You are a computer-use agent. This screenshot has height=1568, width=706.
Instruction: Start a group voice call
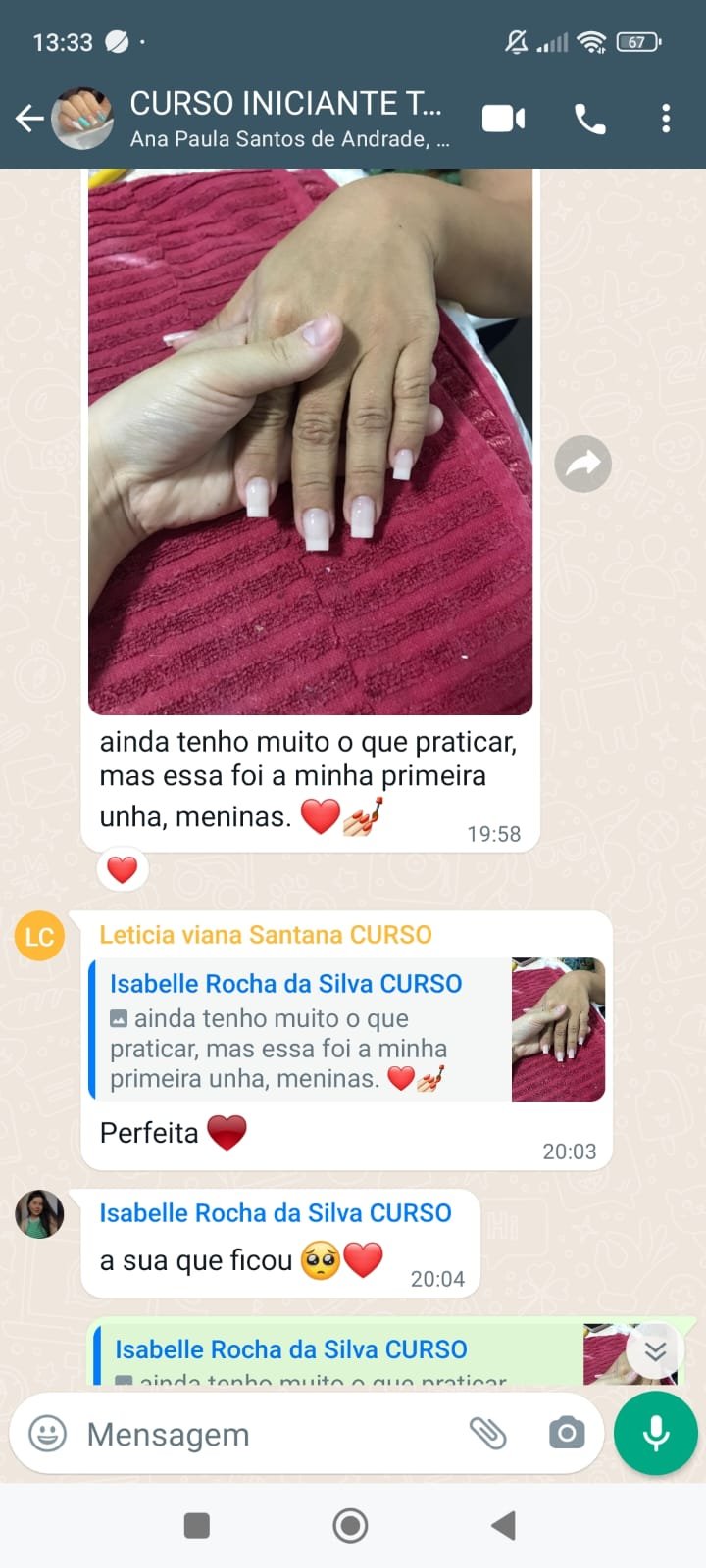[x=589, y=120]
